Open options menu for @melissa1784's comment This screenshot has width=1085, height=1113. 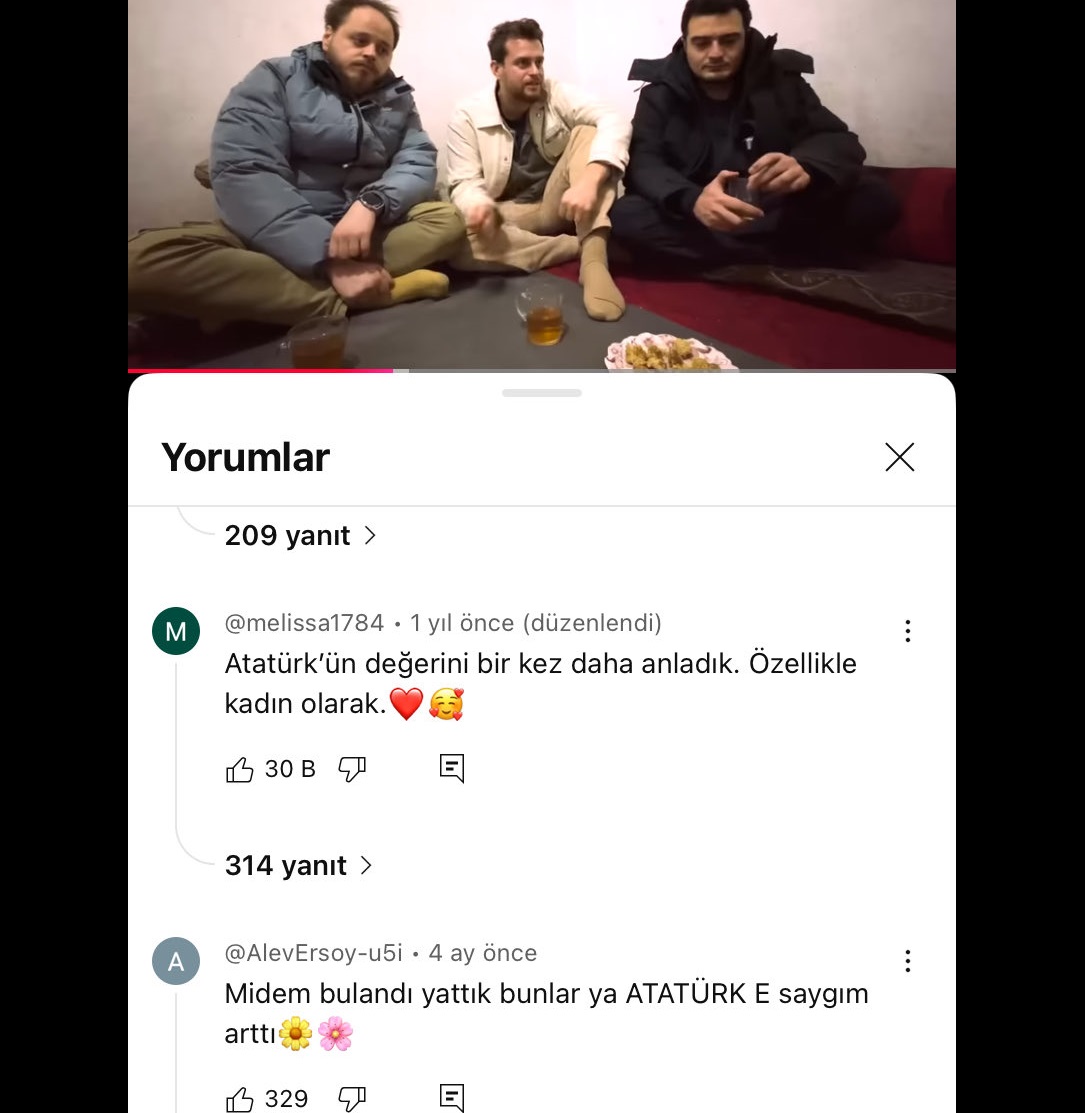[907, 631]
